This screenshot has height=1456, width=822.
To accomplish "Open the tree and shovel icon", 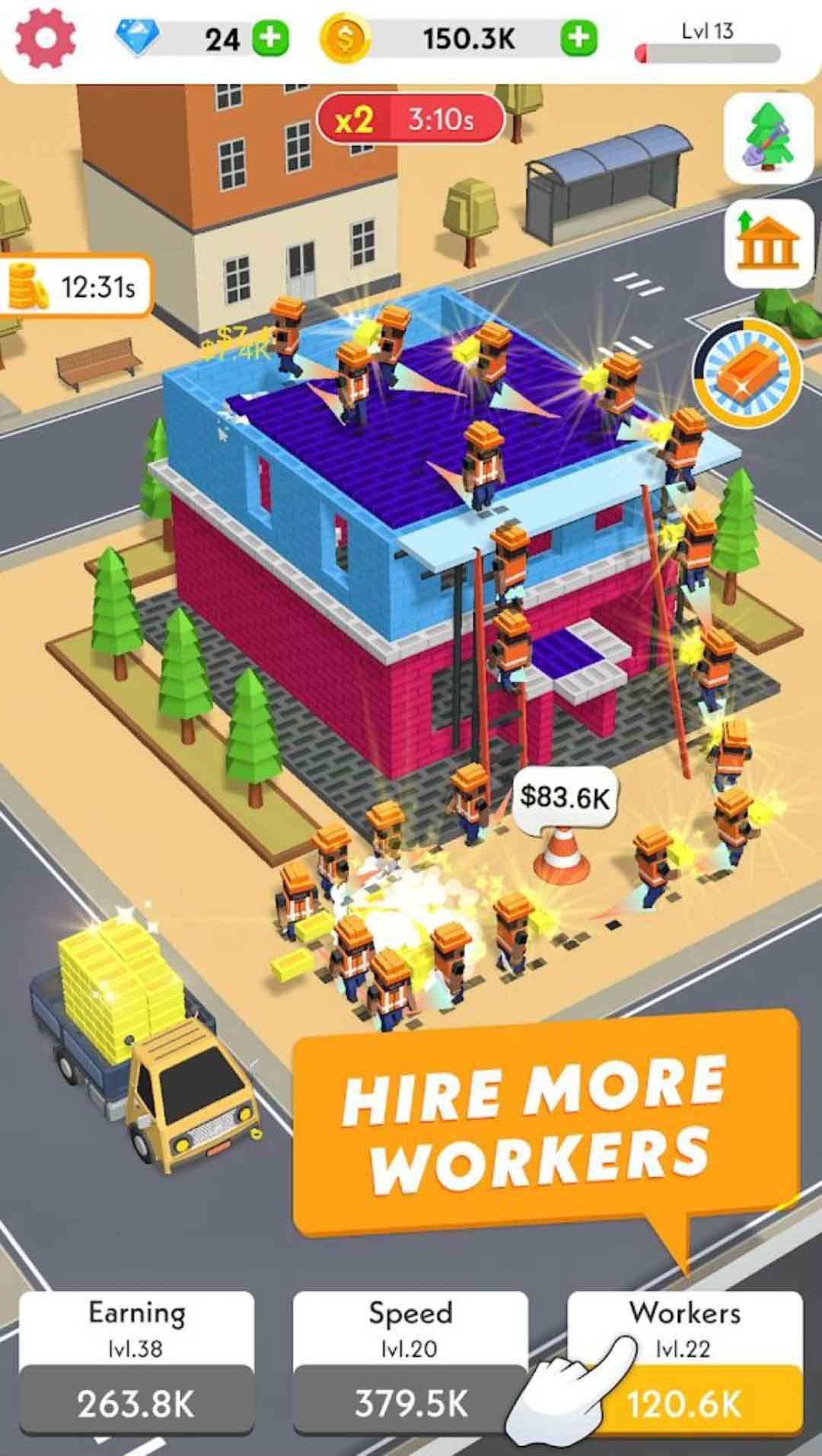I will point(769,139).
